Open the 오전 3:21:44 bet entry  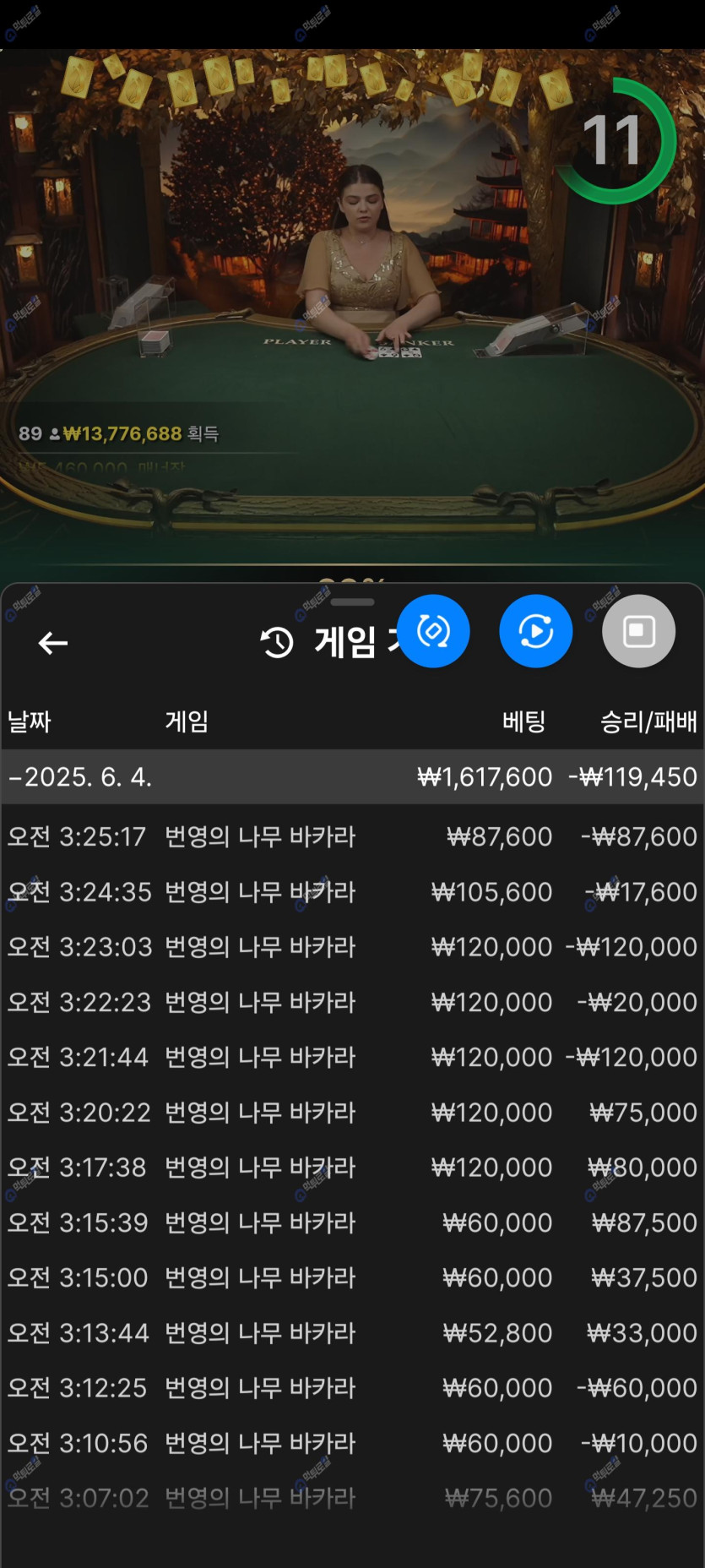coord(352,1057)
